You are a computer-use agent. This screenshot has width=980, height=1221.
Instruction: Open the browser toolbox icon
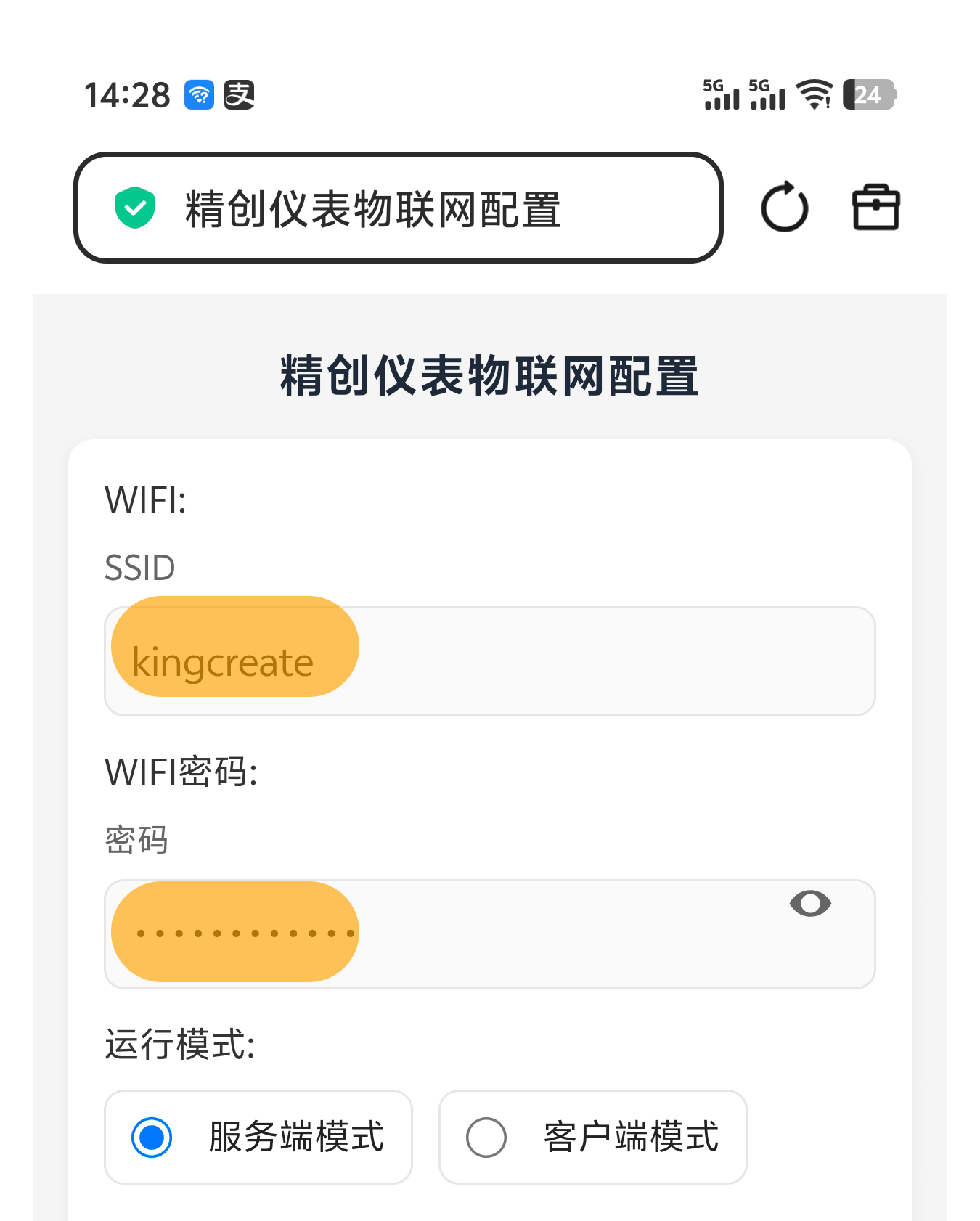coord(875,208)
